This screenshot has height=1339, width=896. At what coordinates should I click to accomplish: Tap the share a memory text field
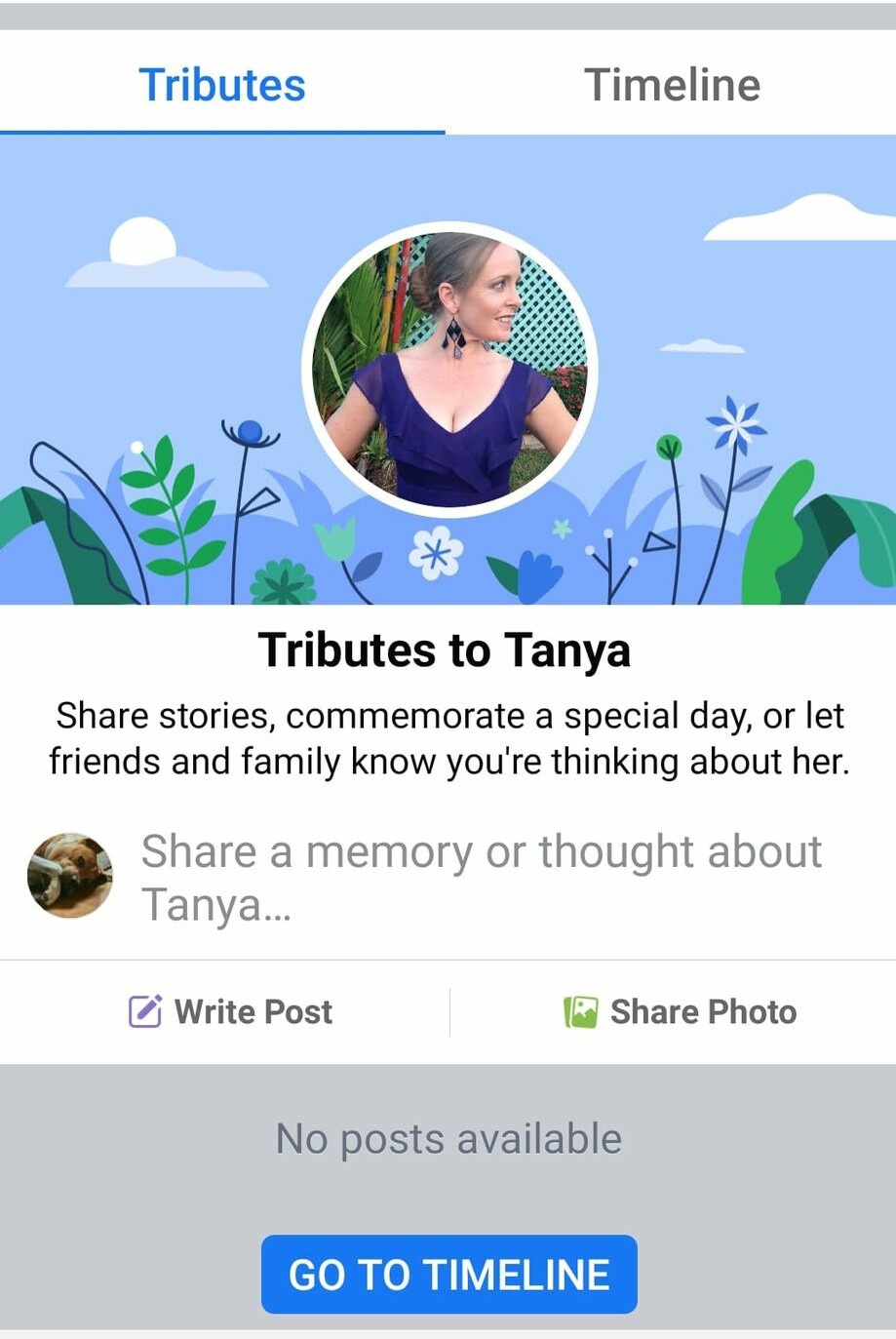[482, 877]
